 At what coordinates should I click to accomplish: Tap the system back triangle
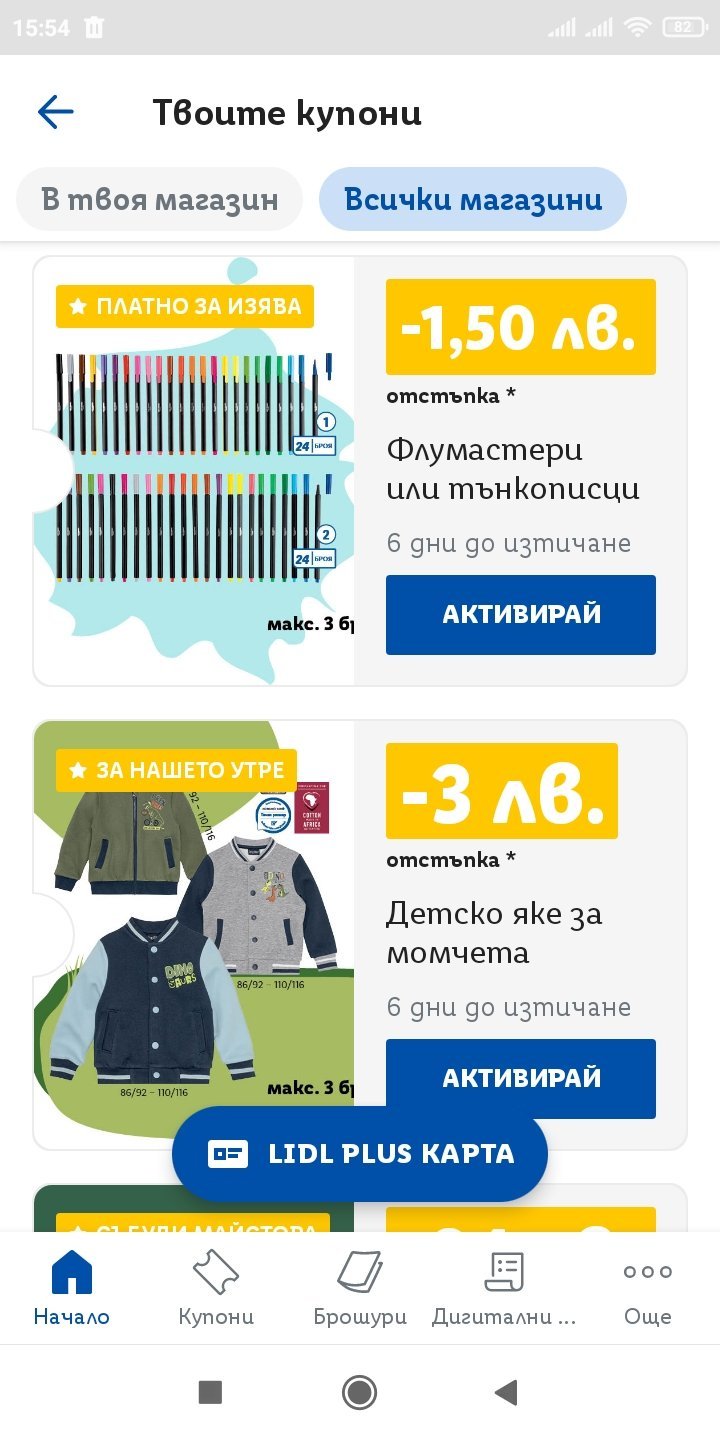(507, 1392)
